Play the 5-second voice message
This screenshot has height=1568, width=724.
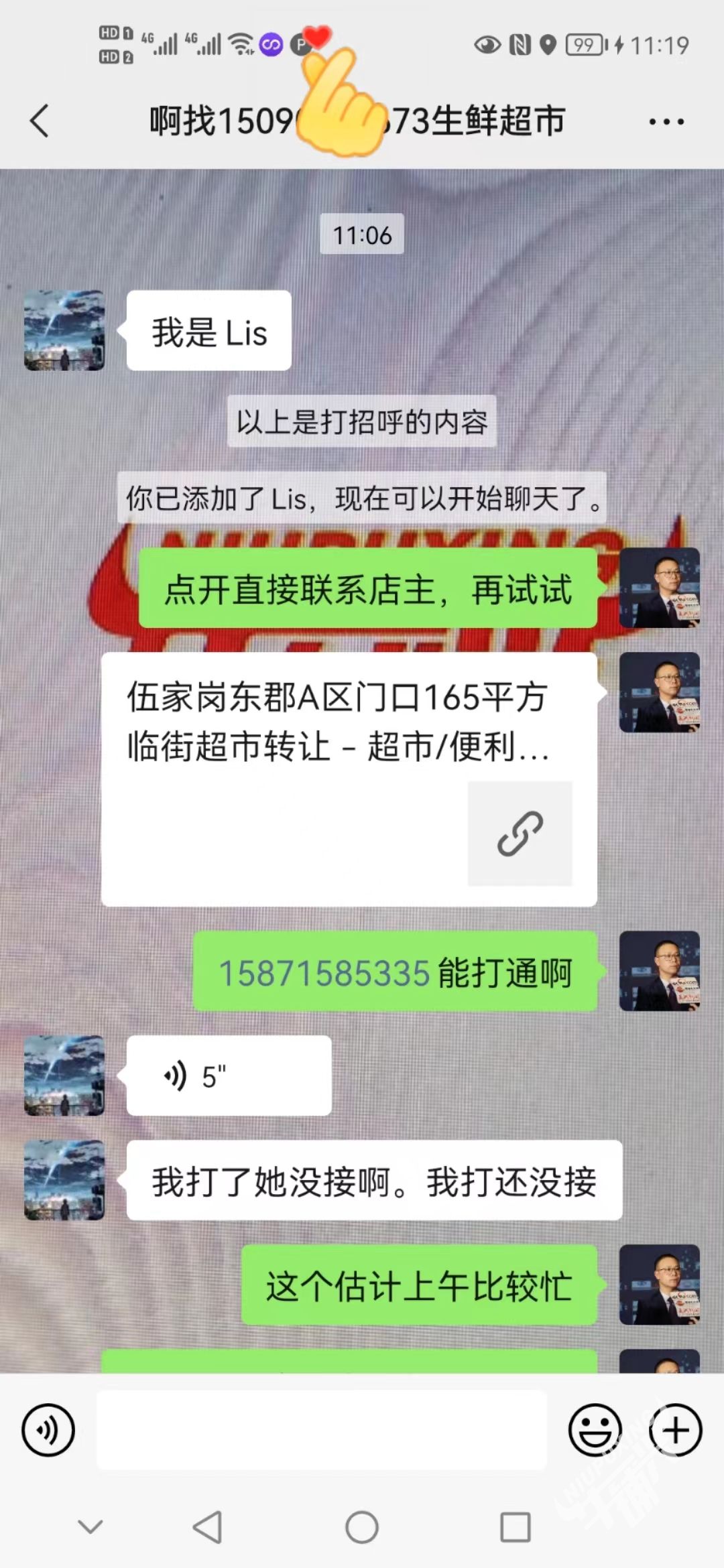click(229, 1076)
